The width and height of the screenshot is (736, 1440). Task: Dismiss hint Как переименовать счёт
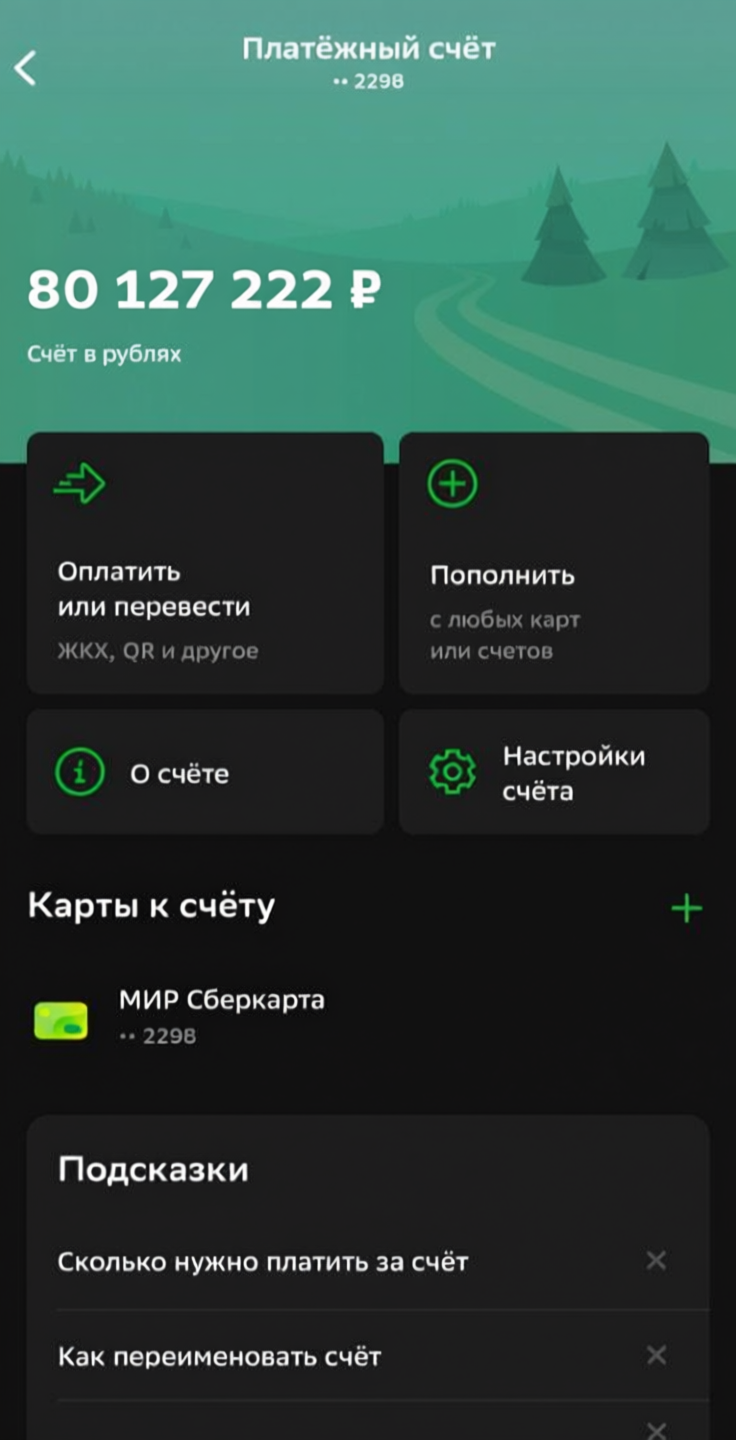point(656,1356)
